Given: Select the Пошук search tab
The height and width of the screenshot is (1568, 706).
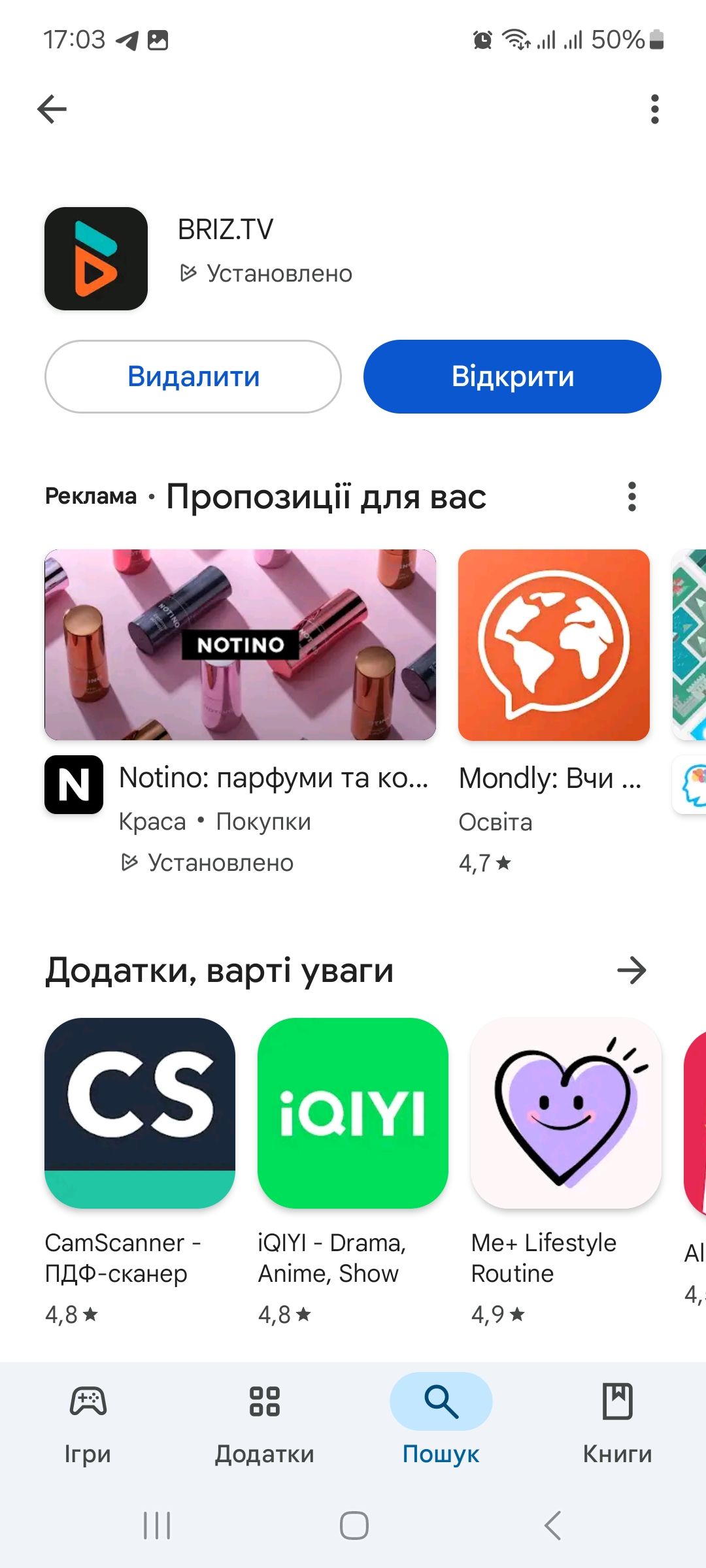Looking at the screenshot, I should click(x=440, y=1400).
